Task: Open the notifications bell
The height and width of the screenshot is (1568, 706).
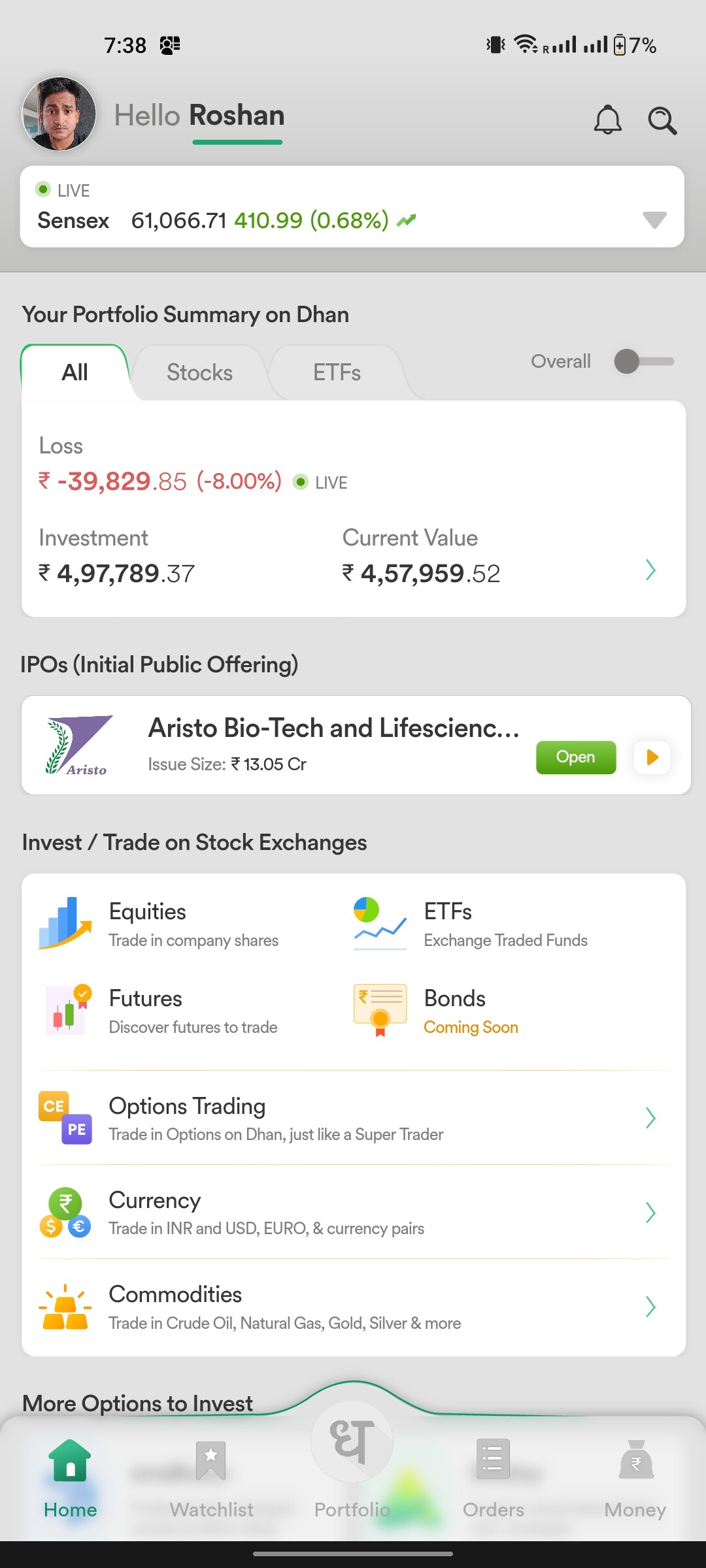Action: 607,120
